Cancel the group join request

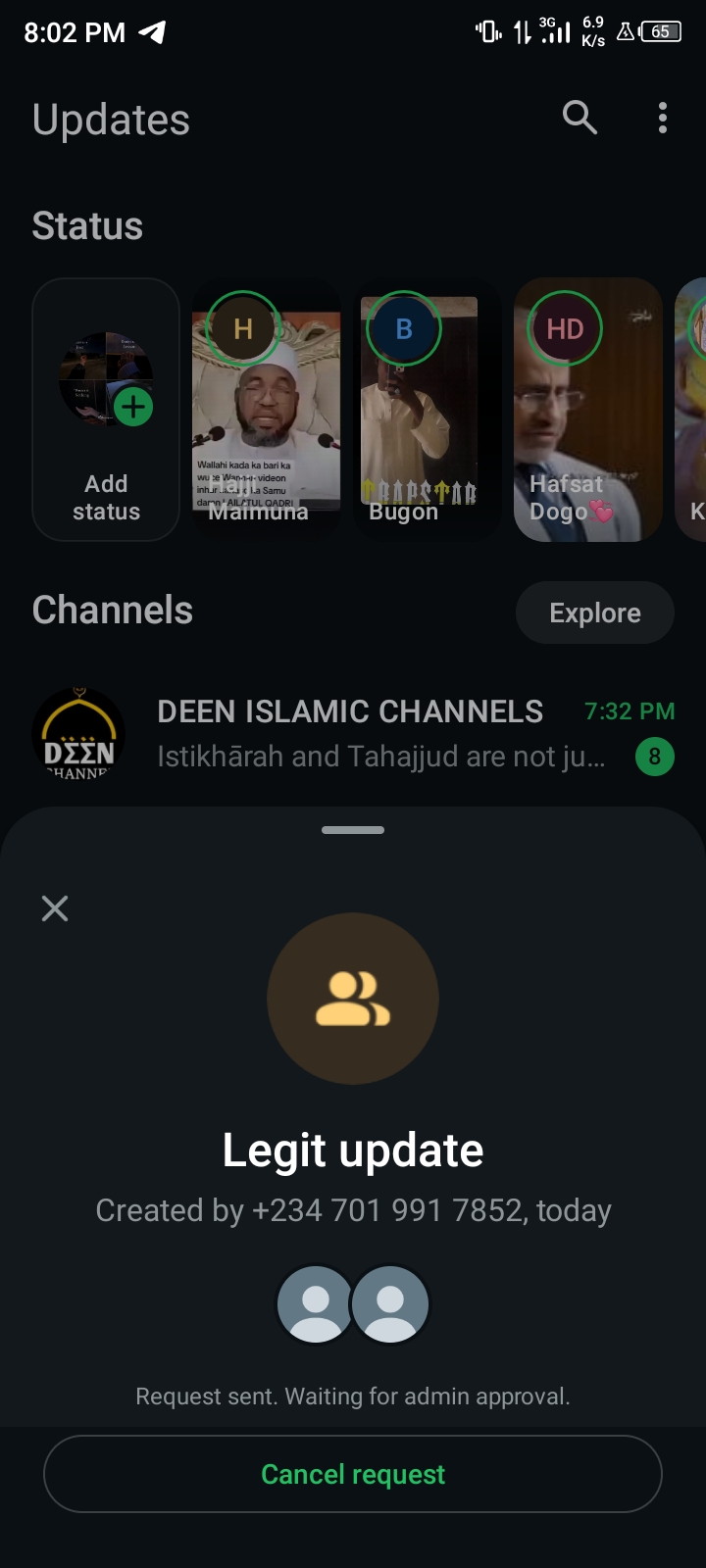[x=353, y=1474]
